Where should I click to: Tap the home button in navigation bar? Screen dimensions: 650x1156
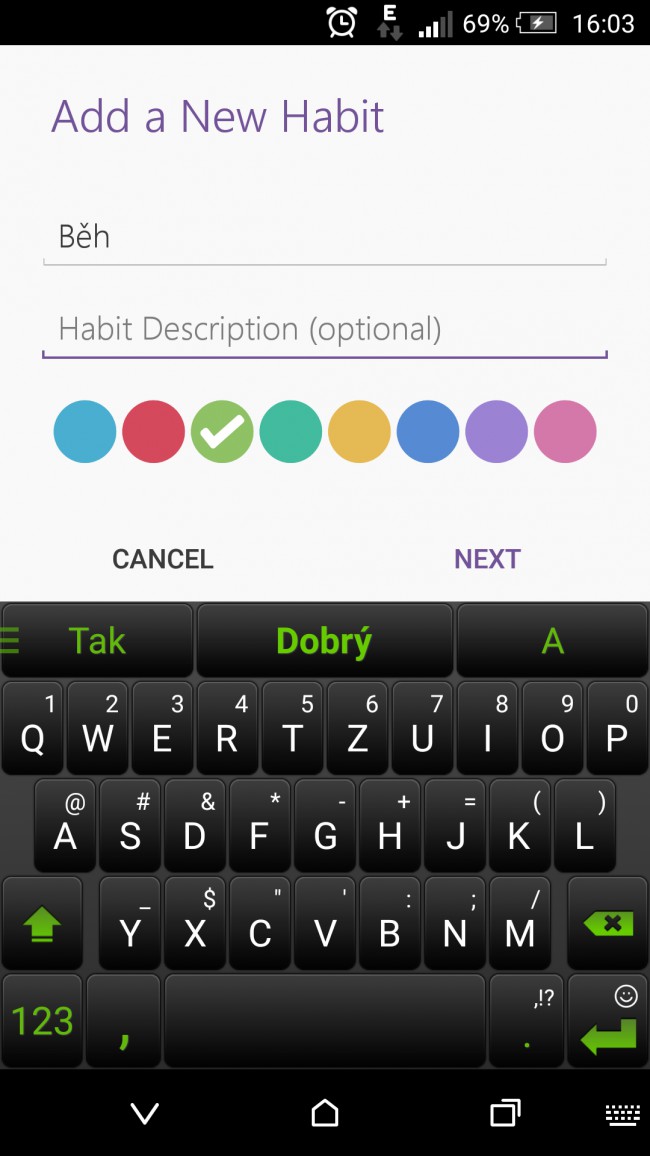(x=324, y=1113)
